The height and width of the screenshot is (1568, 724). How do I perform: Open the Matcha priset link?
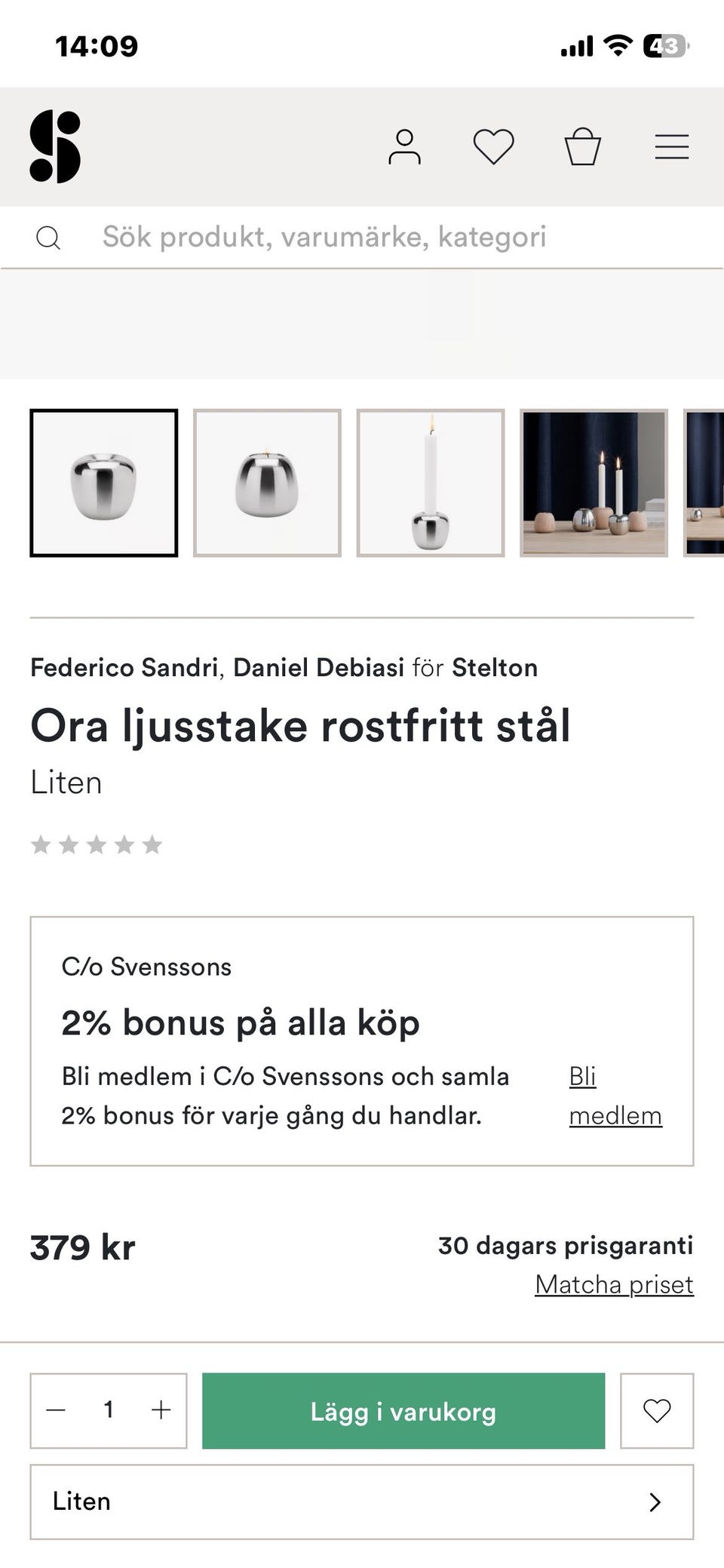point(614,1284)
